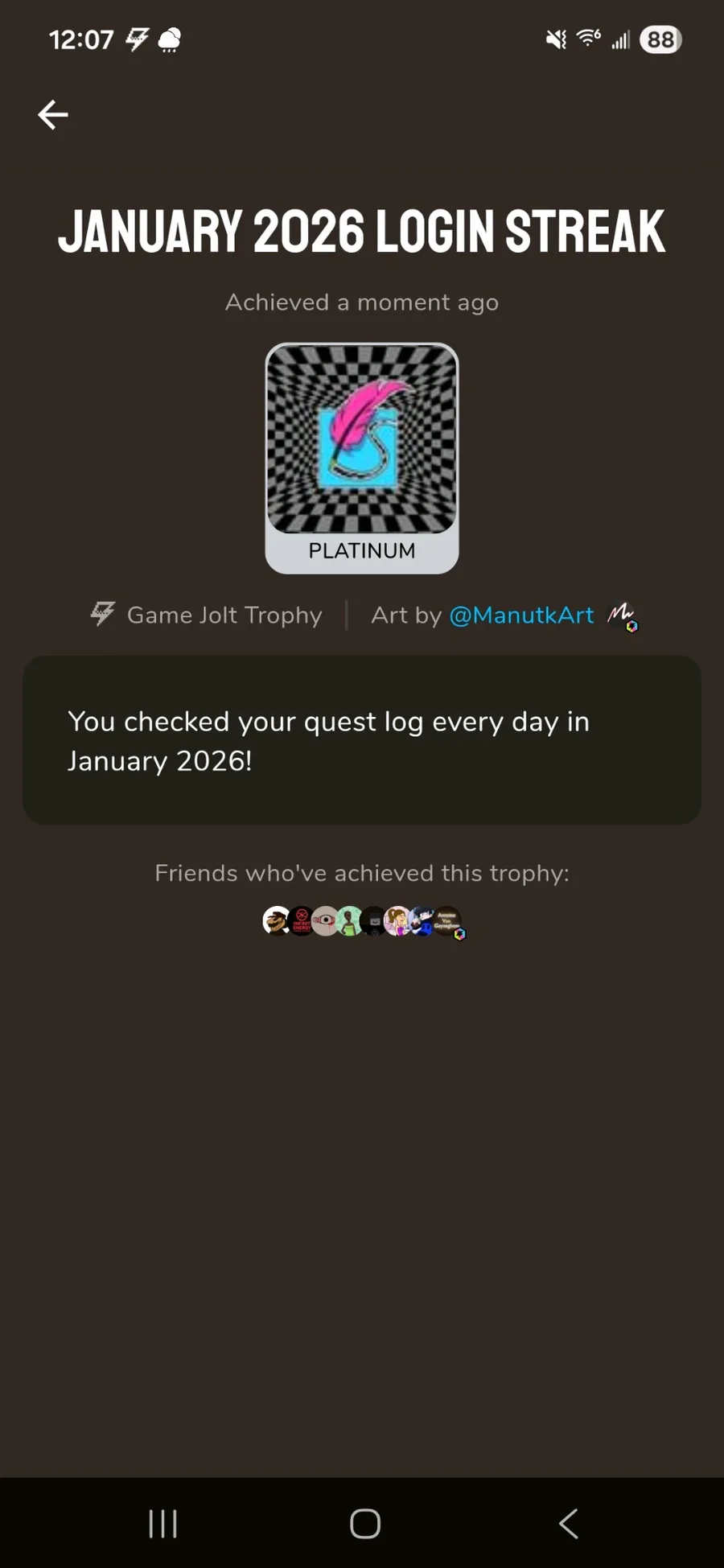Tap the system back button in navigation bar
724x1568 pixels.
point(568,1523)
